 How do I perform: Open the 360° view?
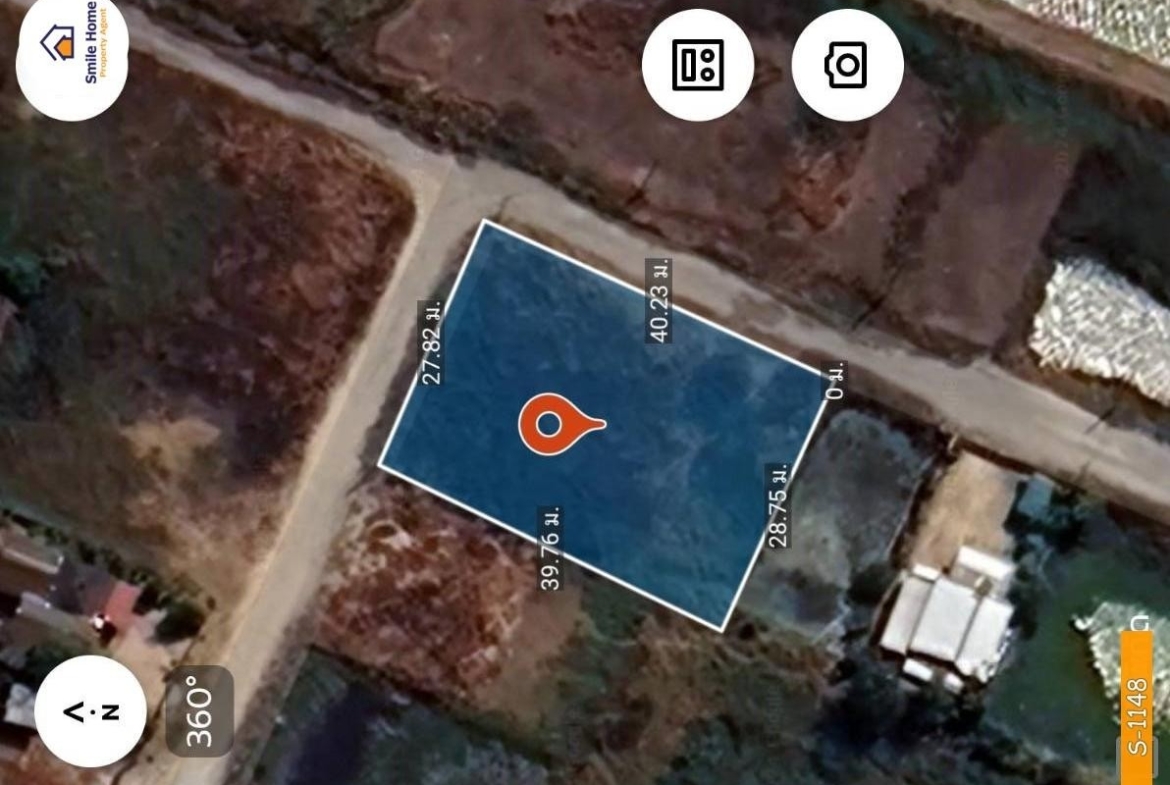pos(199,711)
